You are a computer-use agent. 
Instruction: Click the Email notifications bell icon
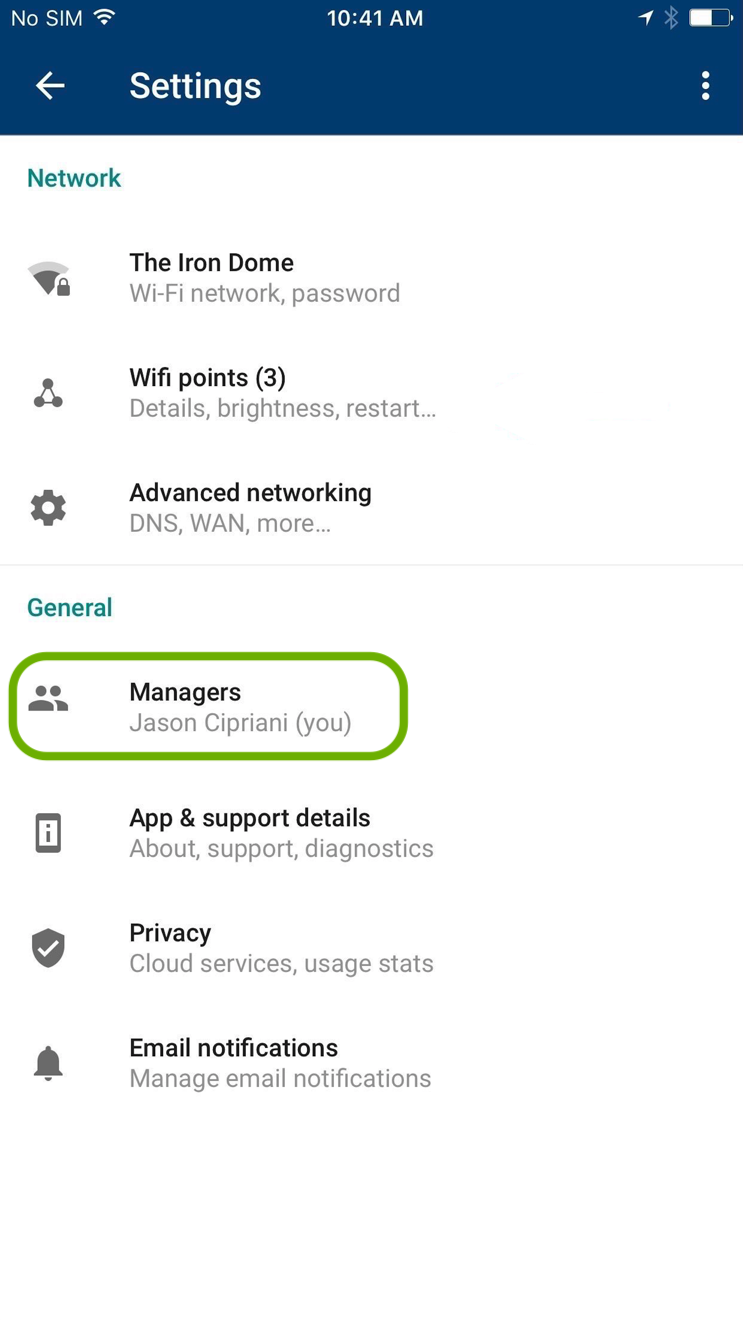click(48, 1063)
